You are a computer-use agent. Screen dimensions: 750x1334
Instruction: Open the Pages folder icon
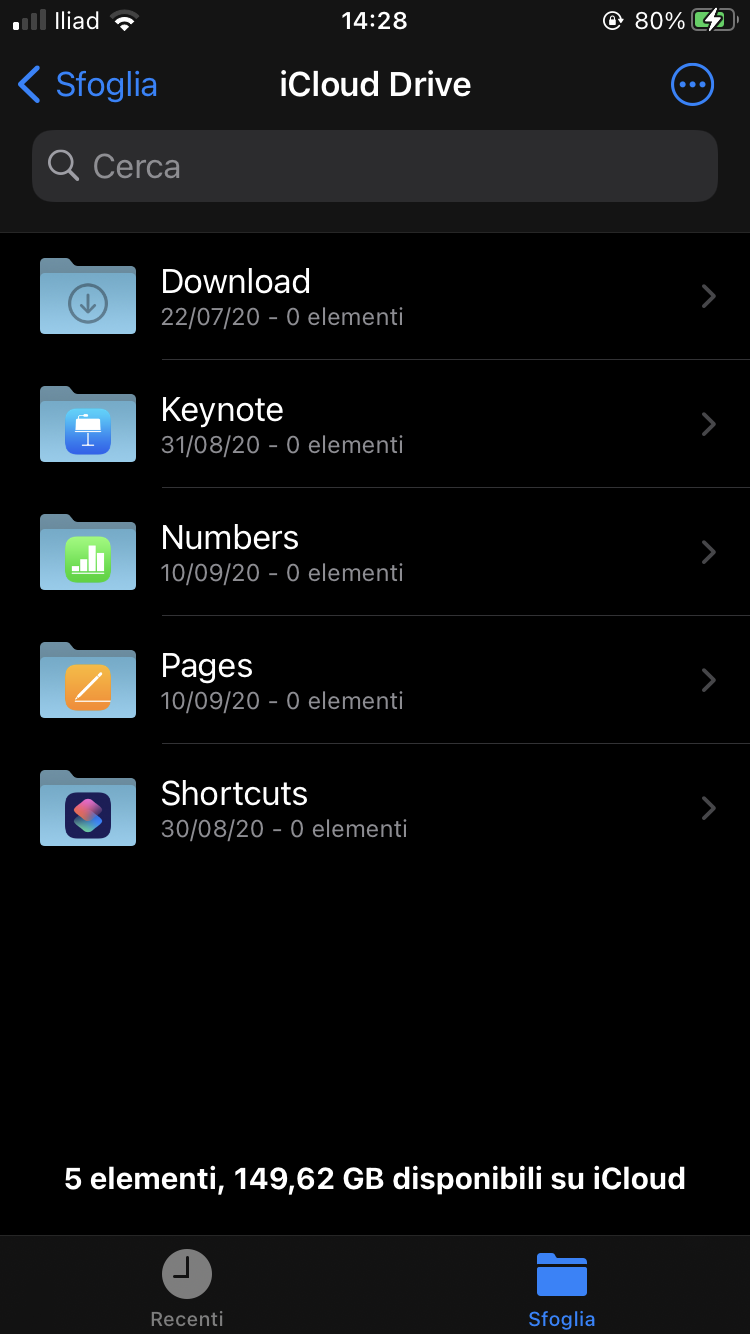[87, 680]
